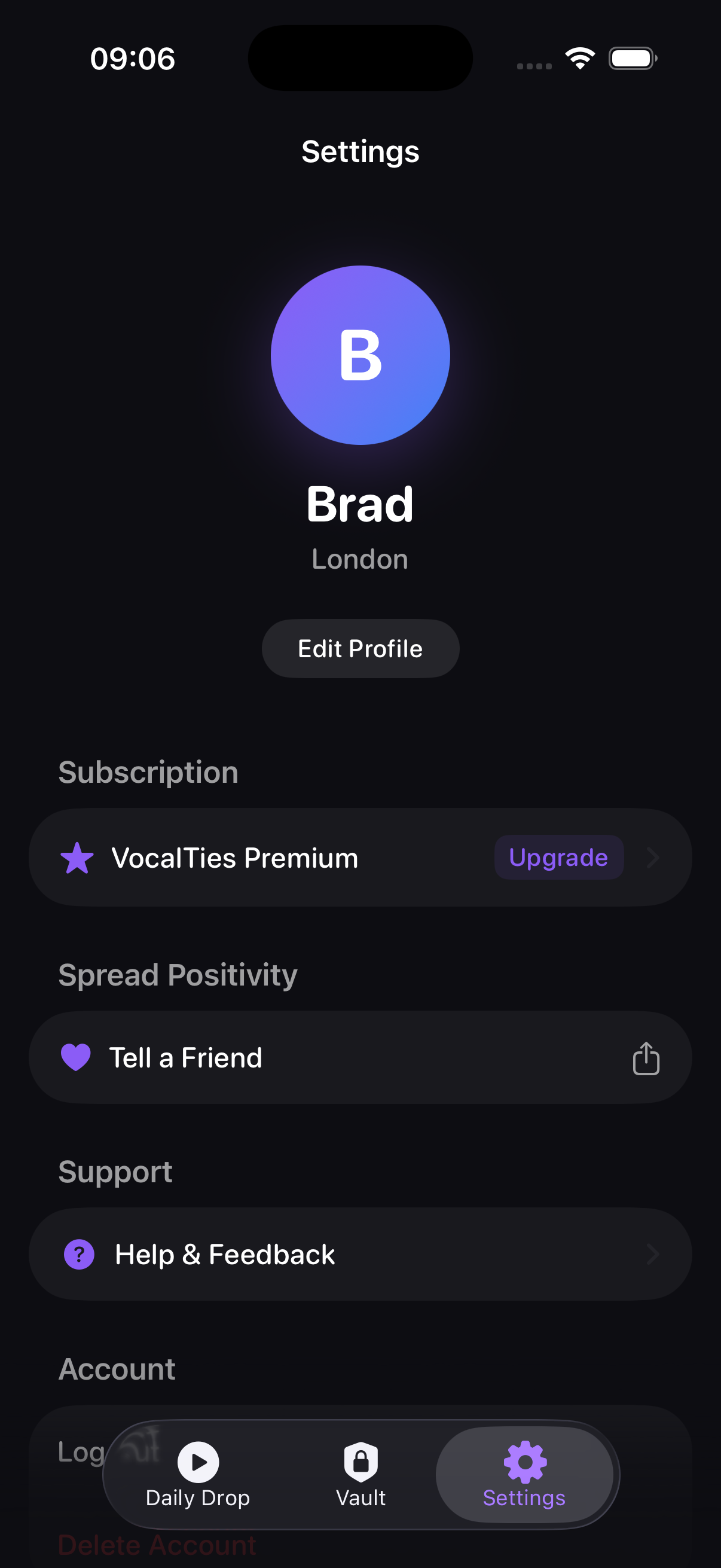
Task: Tap Brad's profile avatar
Action: click(360, 355)
